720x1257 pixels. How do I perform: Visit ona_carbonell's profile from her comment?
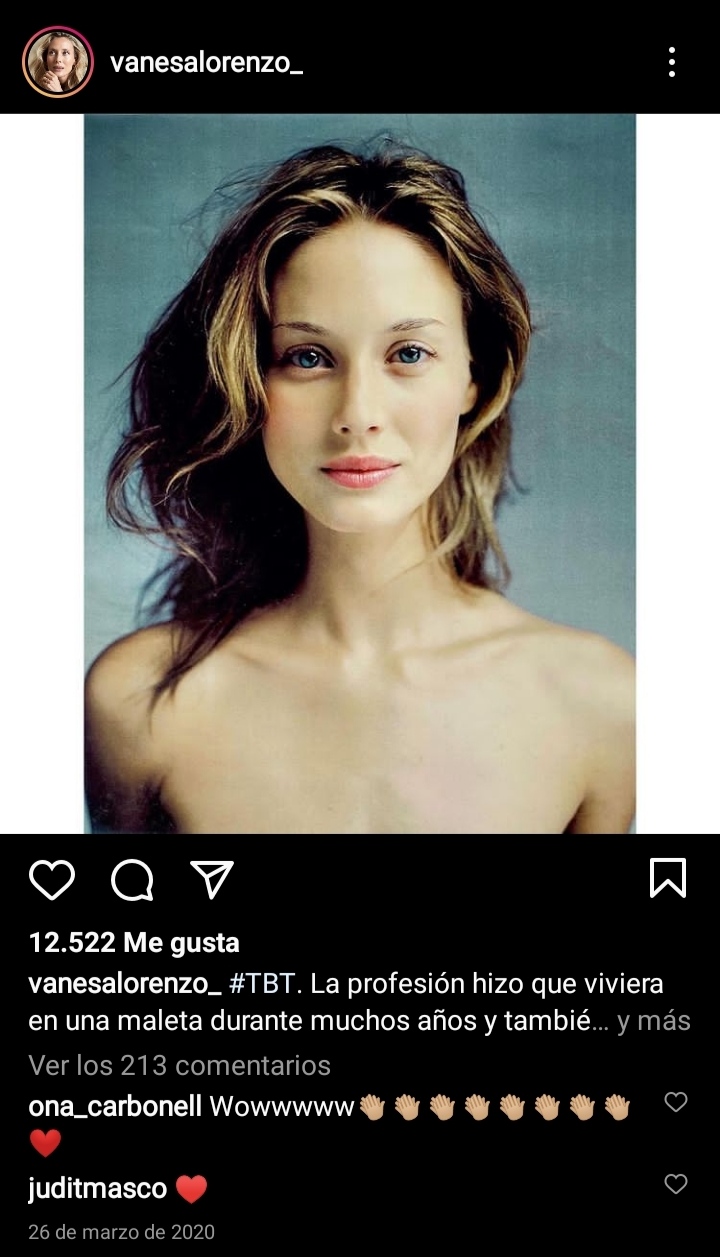tap(115, 1106)
